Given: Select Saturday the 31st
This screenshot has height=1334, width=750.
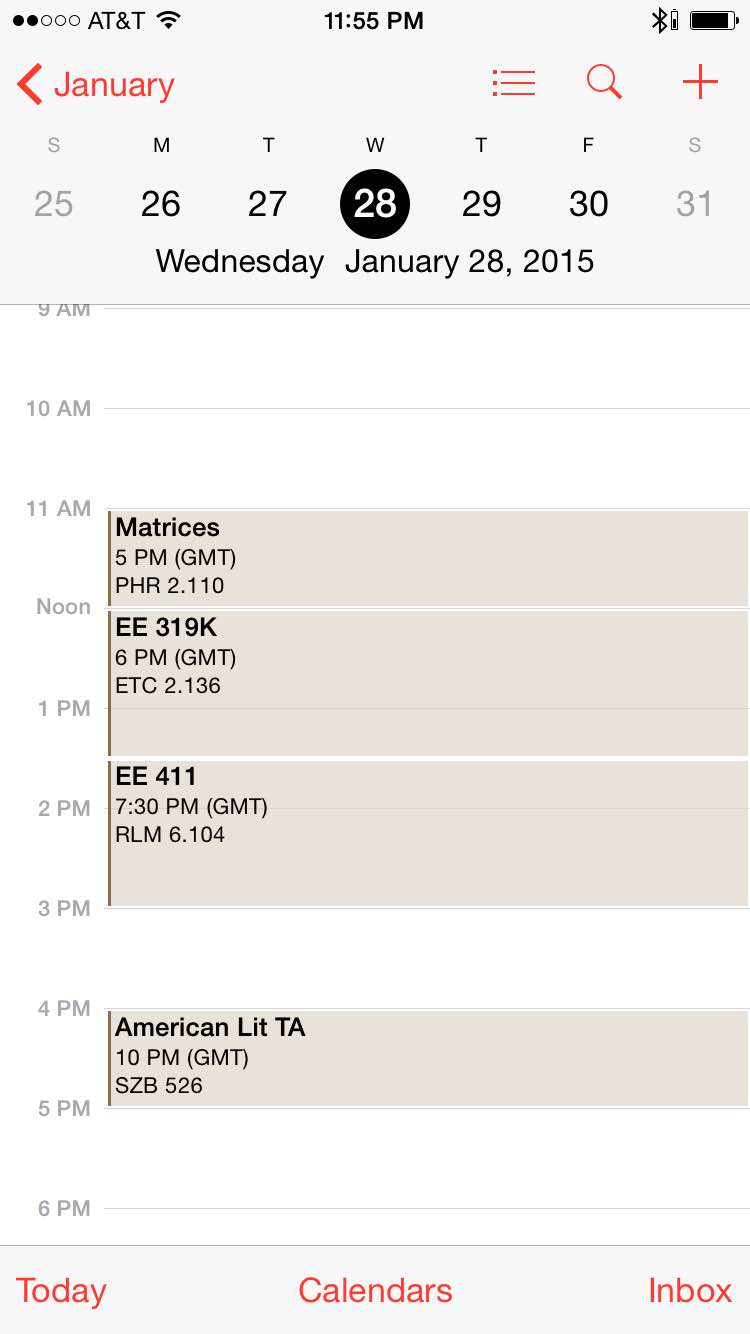Looking at the screenshot, I should click(x=694, y=204).
